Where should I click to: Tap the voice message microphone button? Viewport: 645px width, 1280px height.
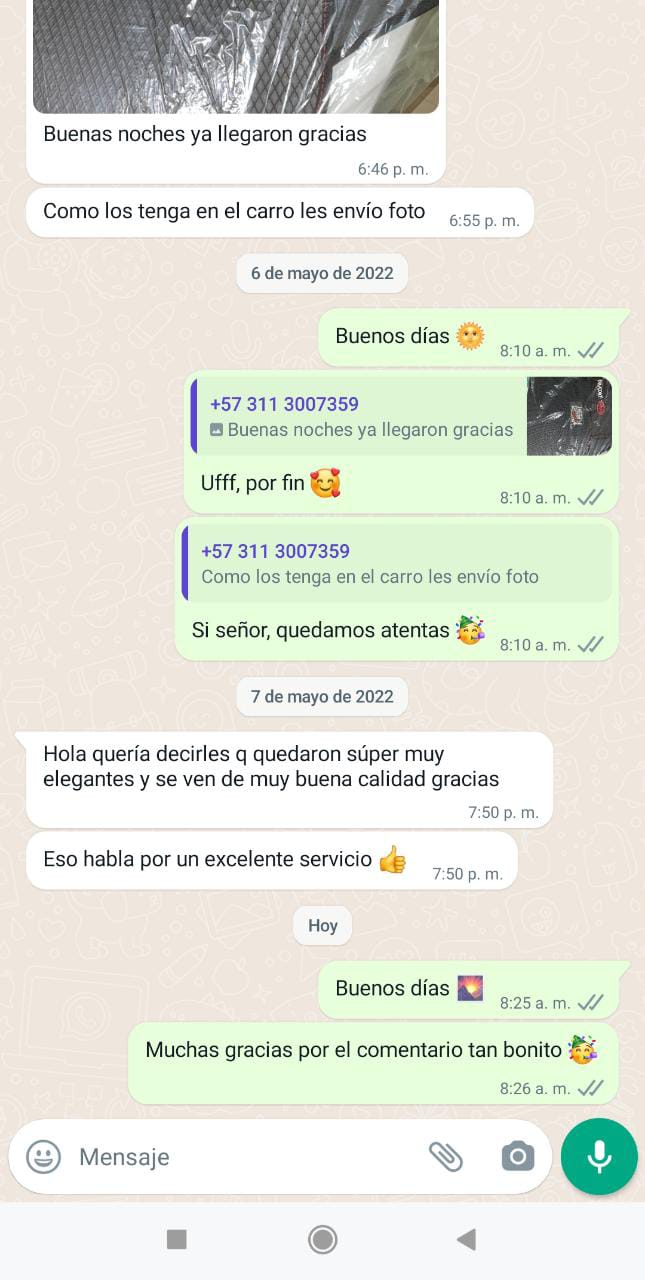click(x=599, y=1157)
